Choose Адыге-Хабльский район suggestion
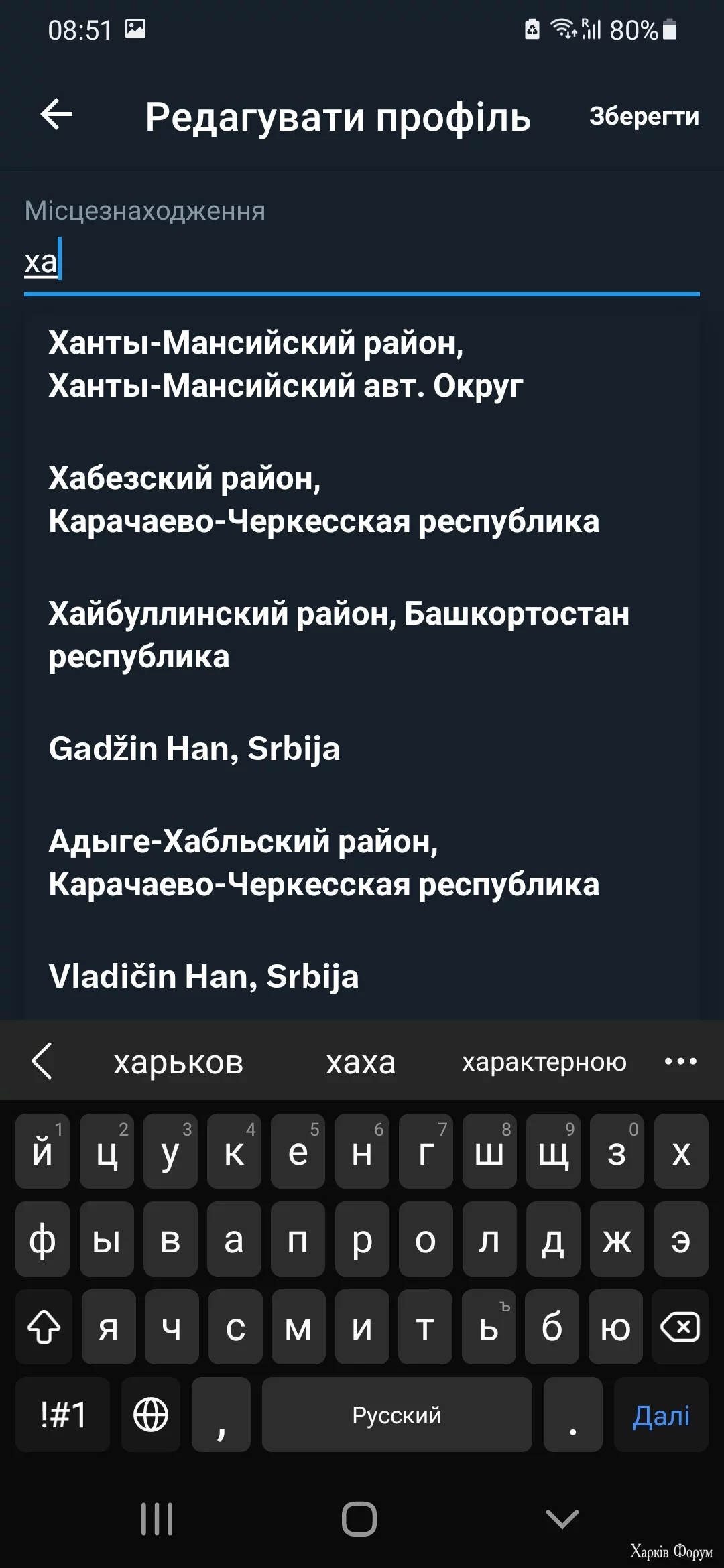Image resolution: width=724 pixels, height=1568 pixels. 362,862
